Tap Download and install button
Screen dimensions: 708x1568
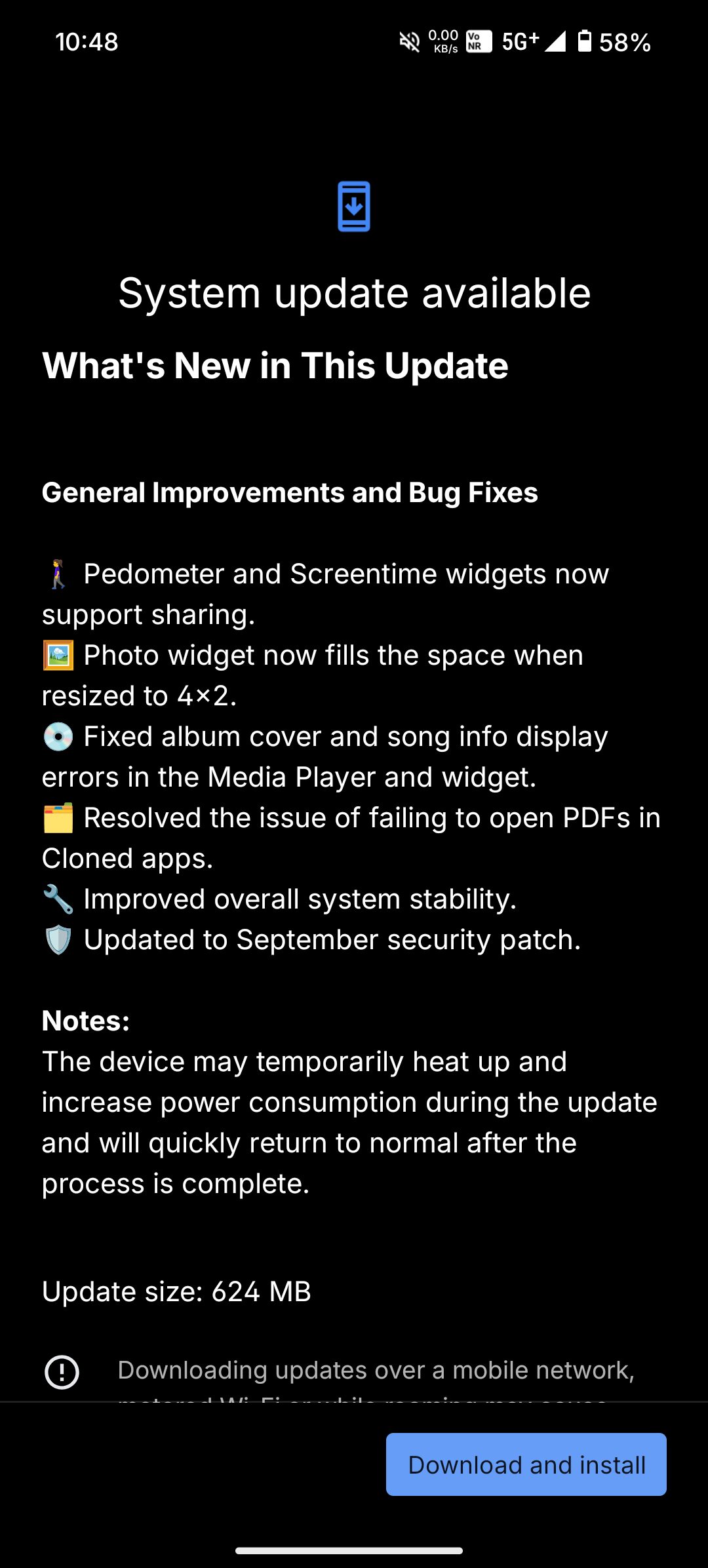[526, 1464]
